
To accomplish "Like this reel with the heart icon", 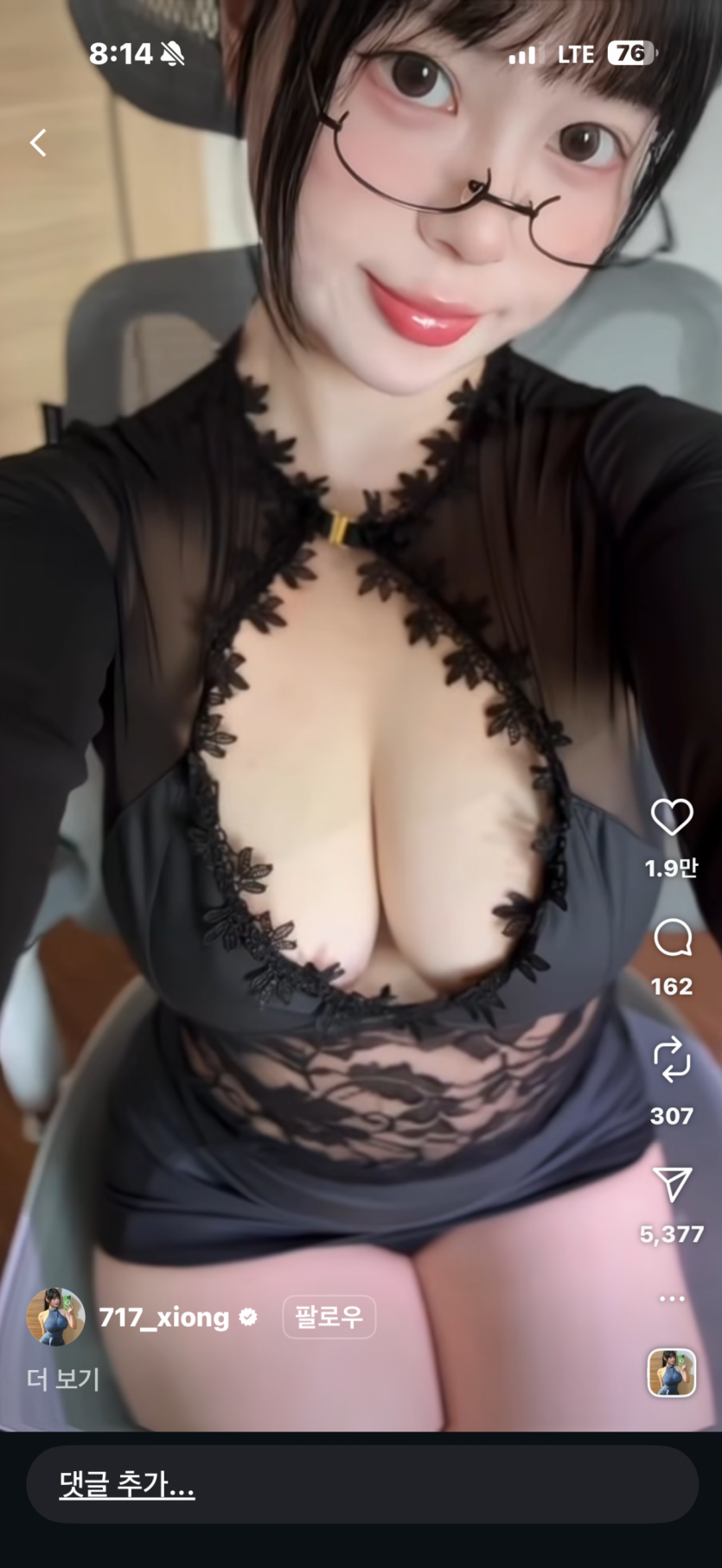I will point(672,817).
